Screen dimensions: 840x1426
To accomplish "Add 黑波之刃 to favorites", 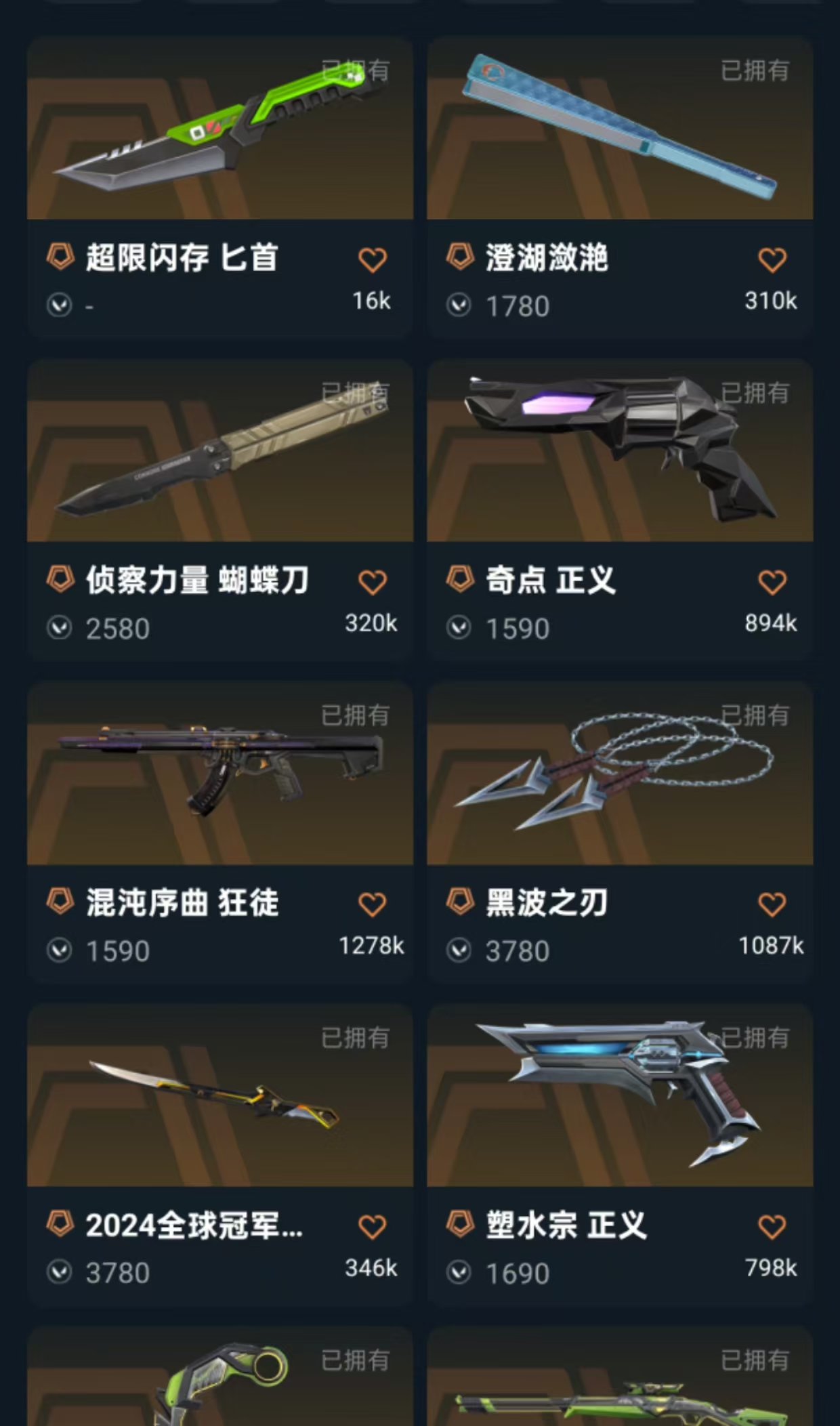I will [772, 904].
